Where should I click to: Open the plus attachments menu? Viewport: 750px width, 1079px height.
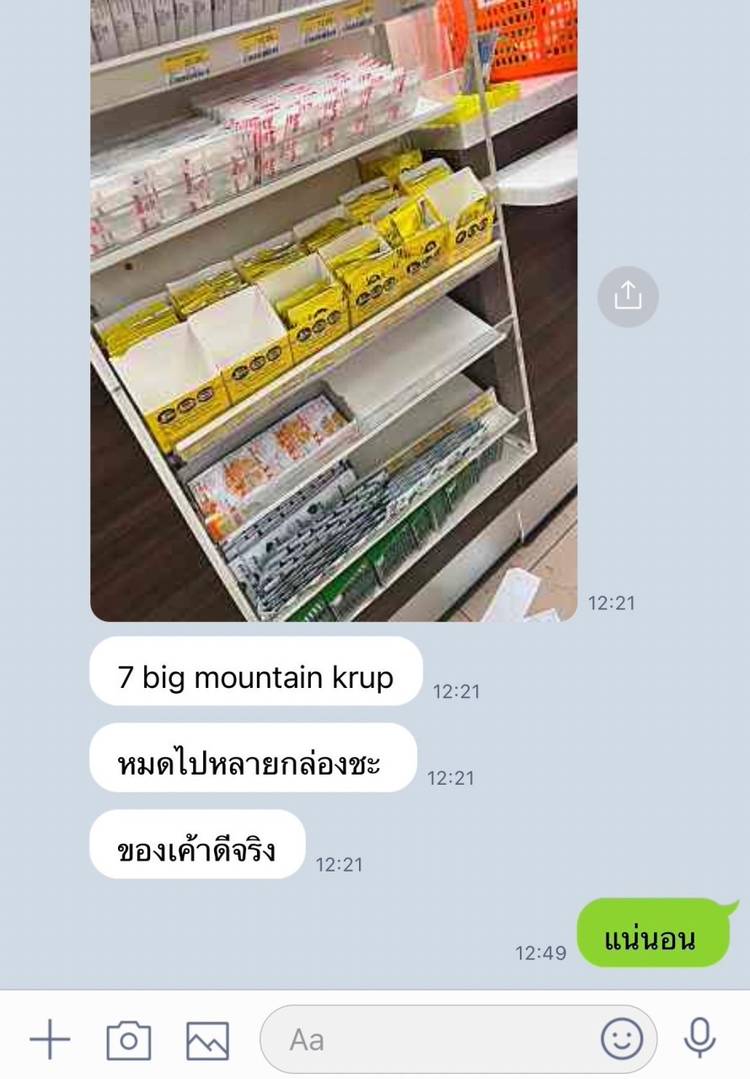(50, 1040)
